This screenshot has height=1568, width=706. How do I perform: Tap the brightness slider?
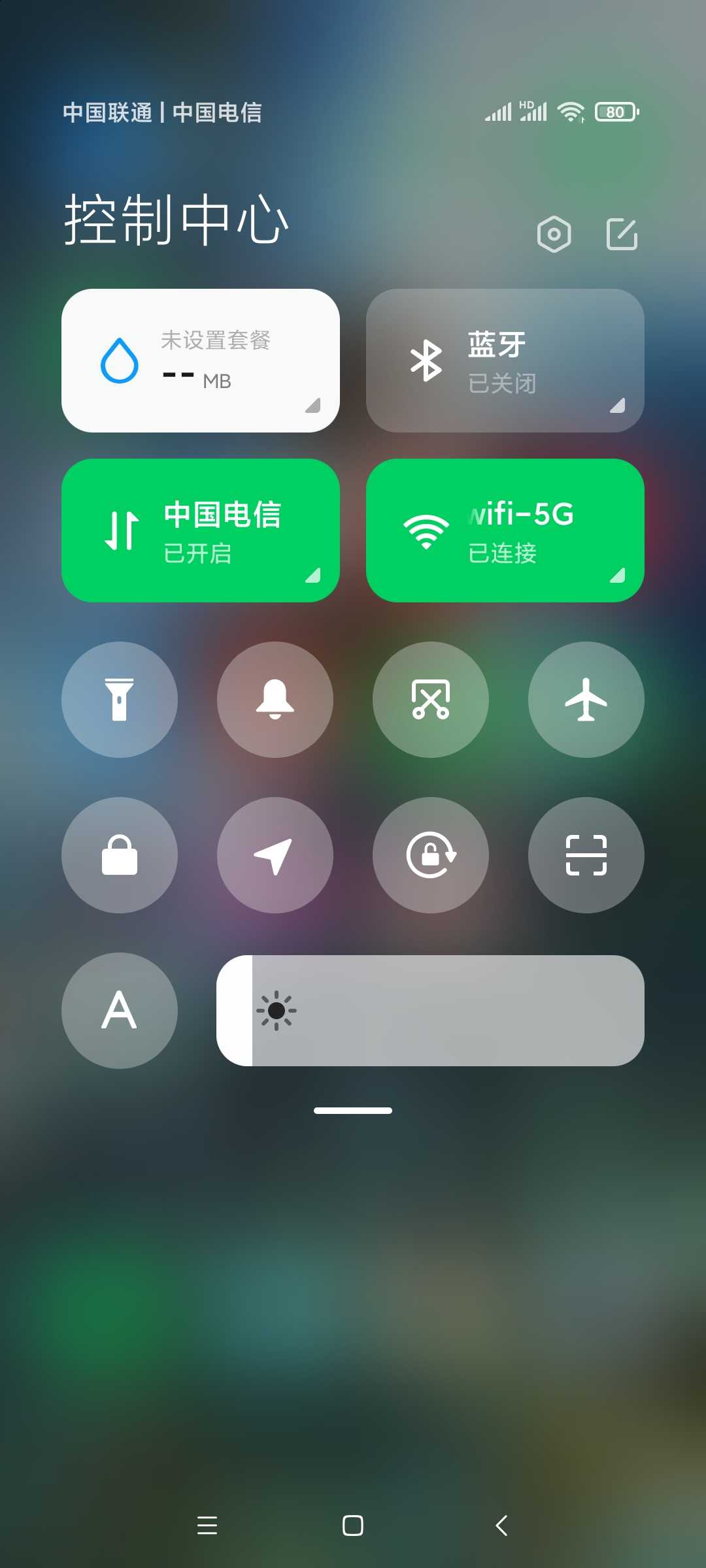pos(430,1011)
